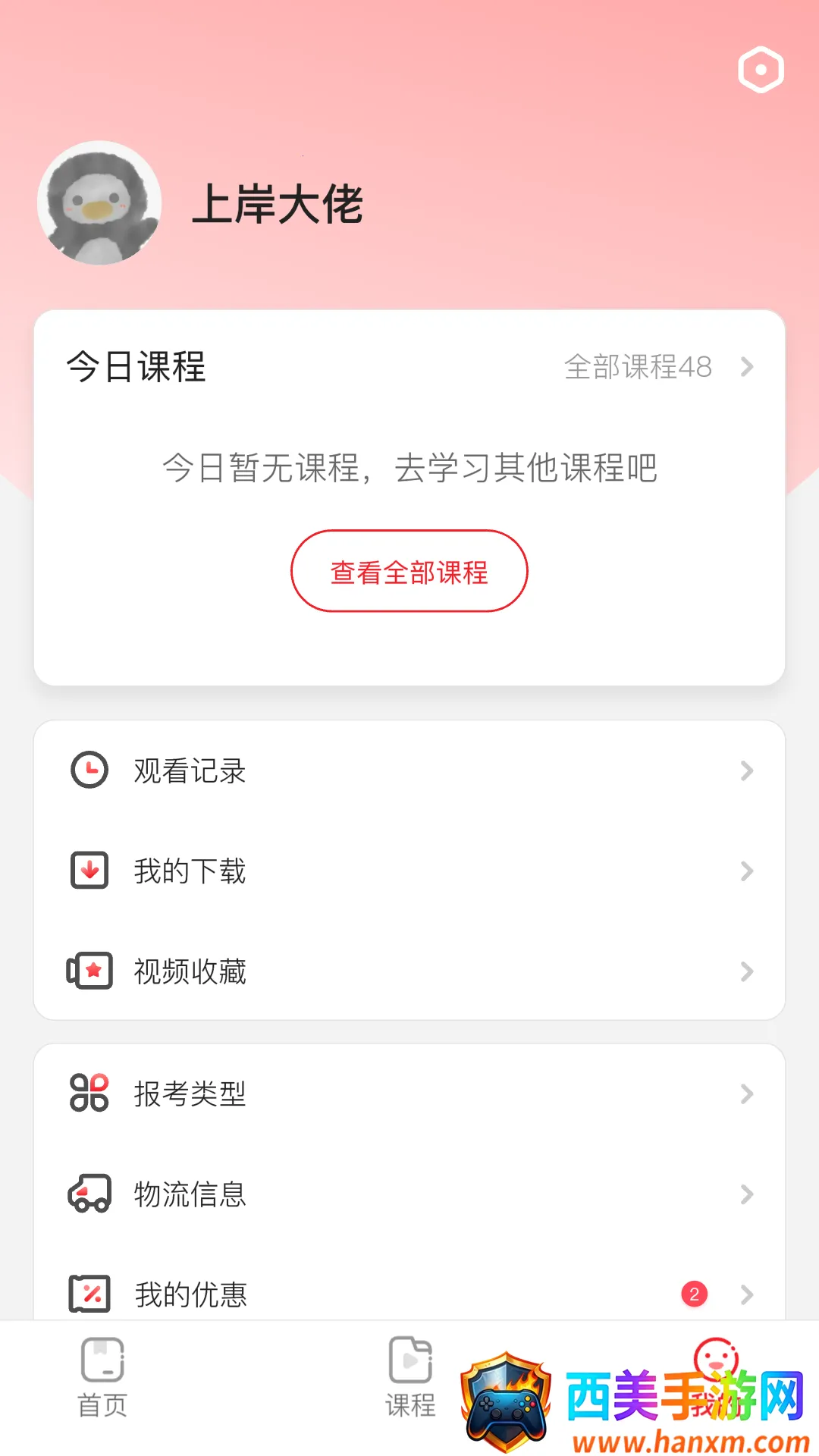This screenshot has height=1456, width=819.
Task: Tap the 查看全部课程 button
Action: point(409,571)
